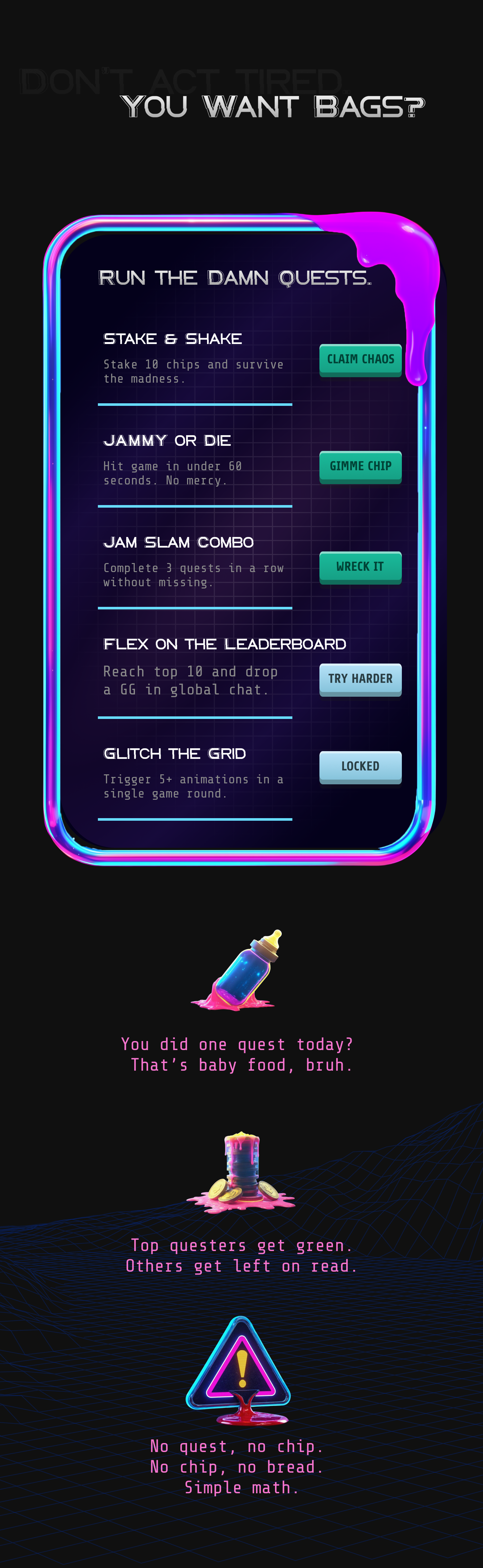Select Try Harder on the leaderboard quest
483x1568 pixels.
tap(360, 679)
